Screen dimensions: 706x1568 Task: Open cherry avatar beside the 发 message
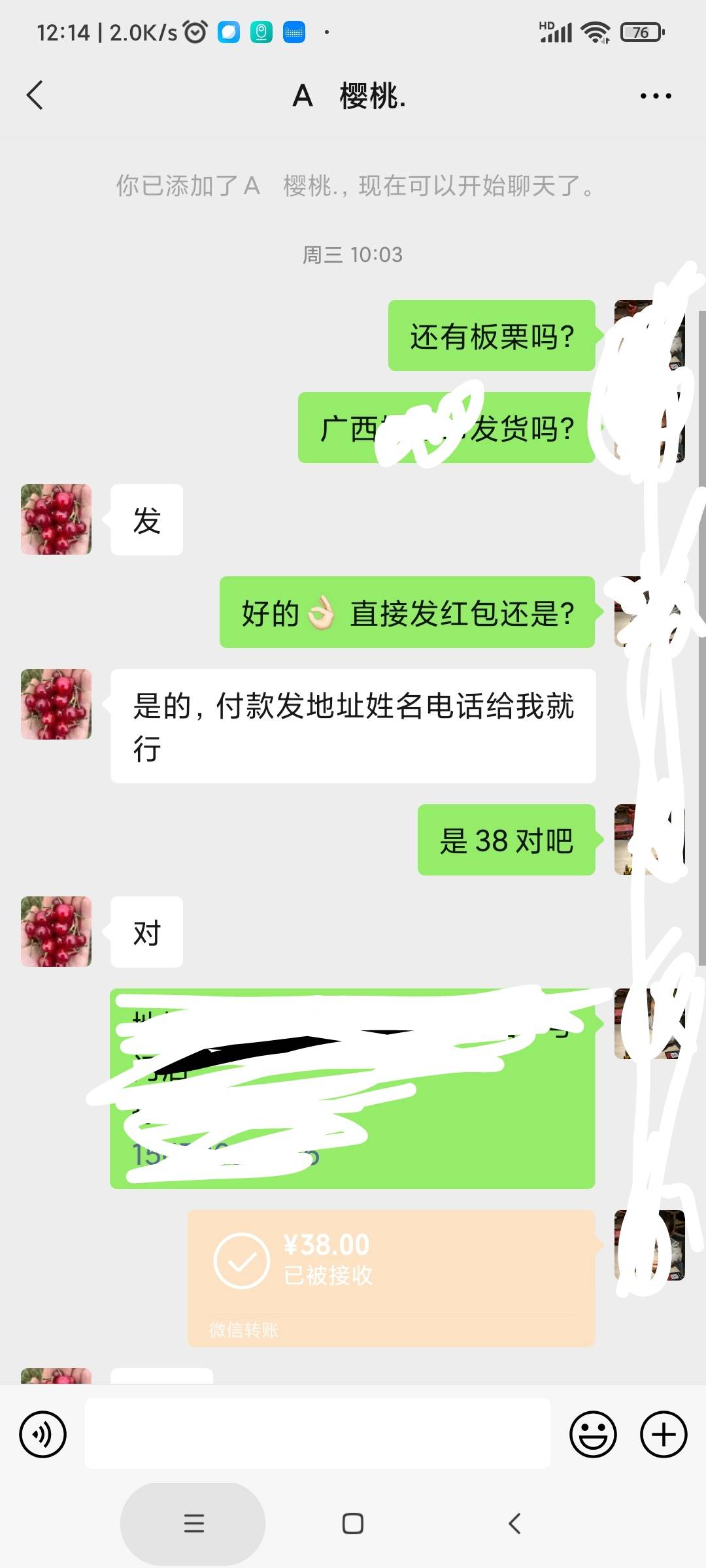56,519
